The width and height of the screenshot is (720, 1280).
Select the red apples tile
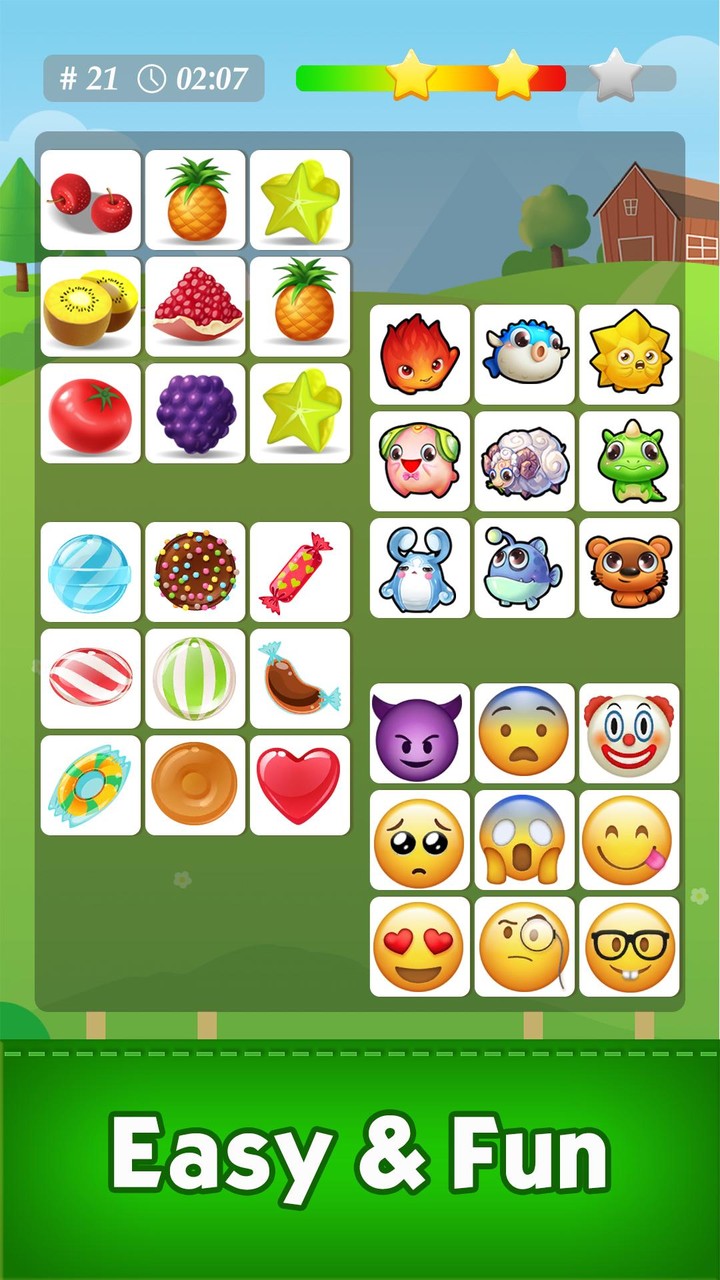pyautogui.click(x=91, y=200)
